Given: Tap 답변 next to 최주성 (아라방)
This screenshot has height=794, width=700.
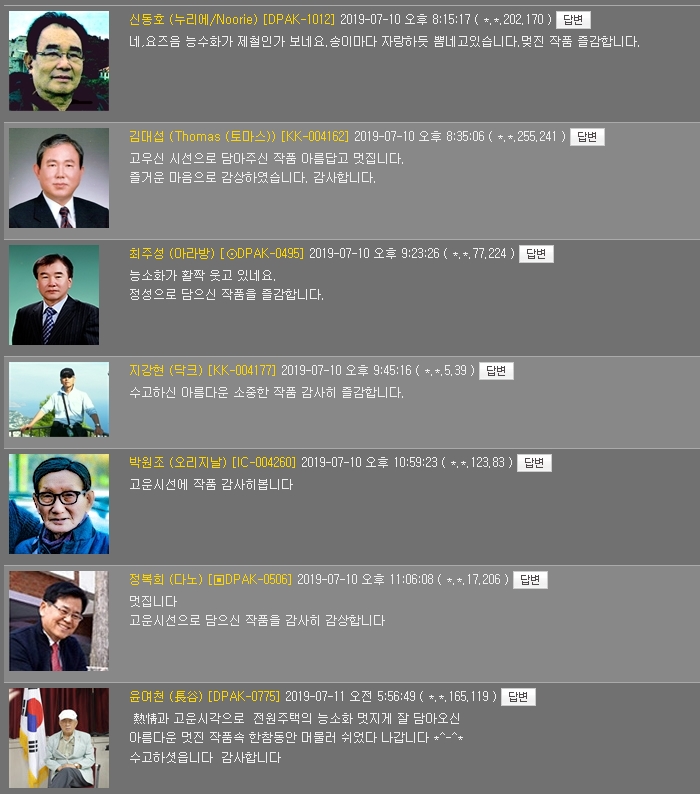Looking at the screenshot, I should pyautogui.click(x=536, y=254).
